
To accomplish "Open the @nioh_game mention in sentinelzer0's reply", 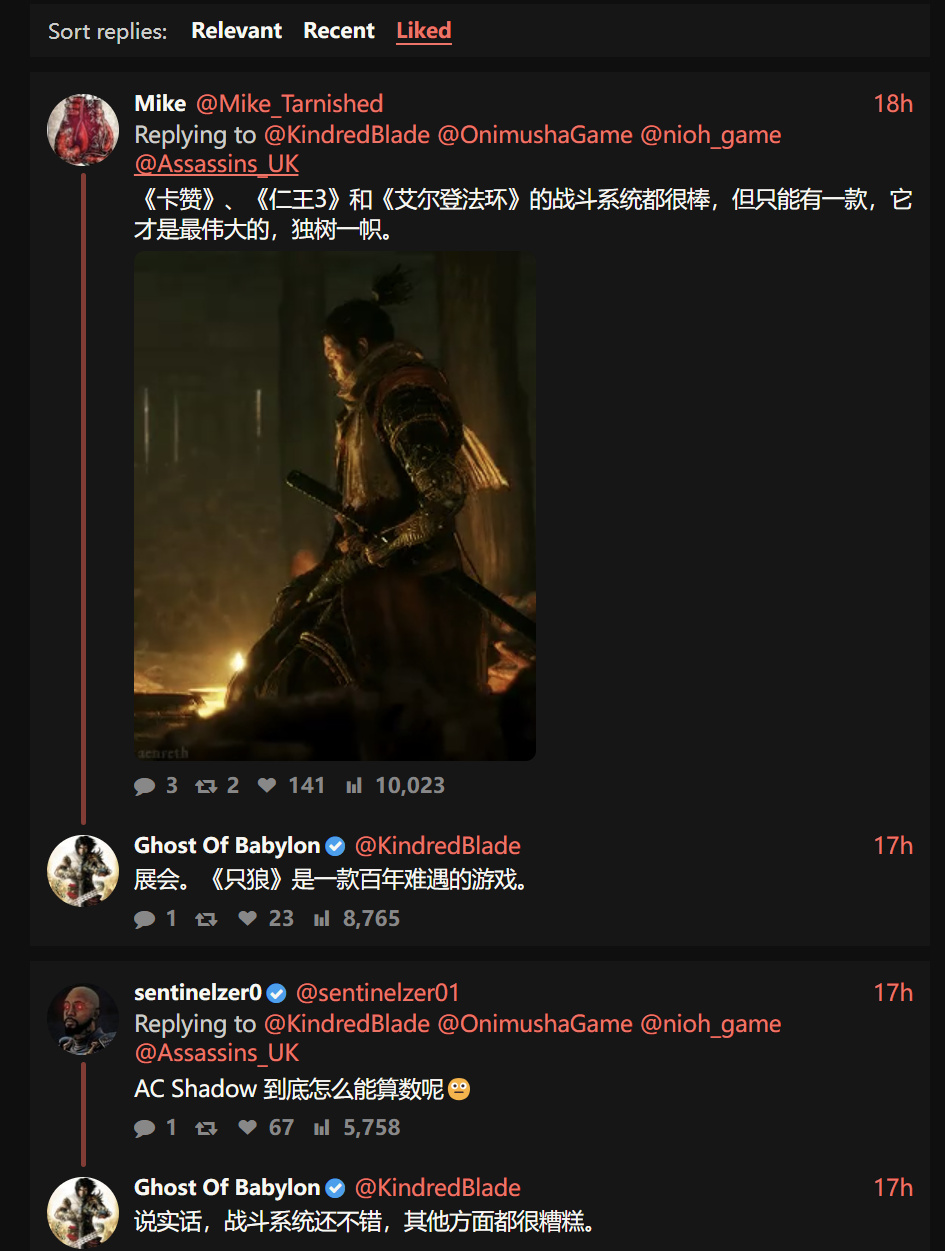I will pos(710,1024).
